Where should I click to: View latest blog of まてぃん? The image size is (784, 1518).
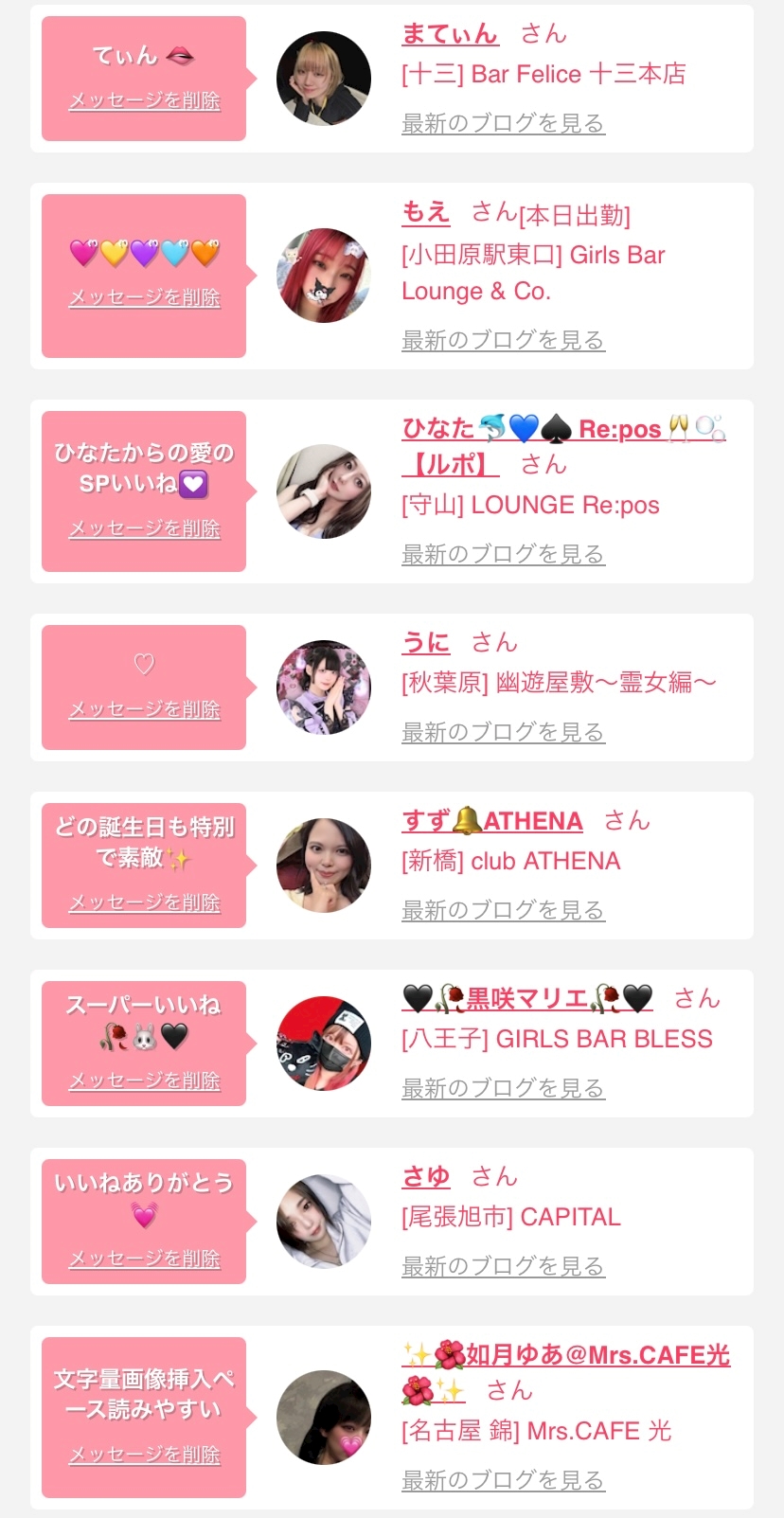503,123
